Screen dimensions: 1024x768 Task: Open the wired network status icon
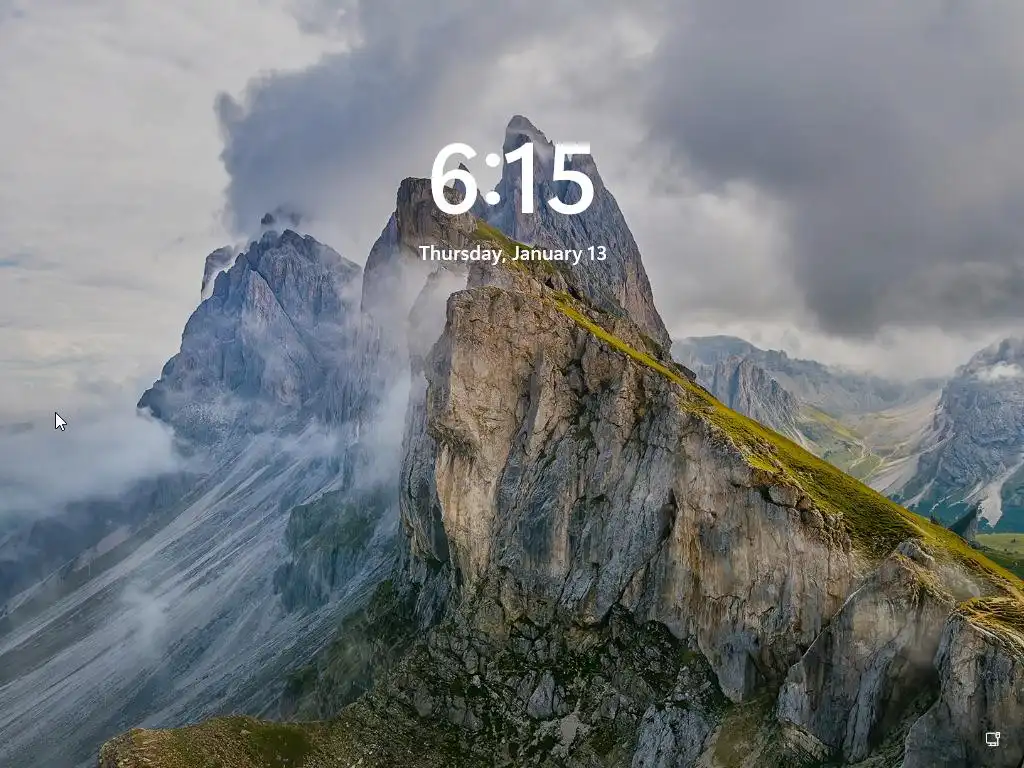(x=992, y=739)
